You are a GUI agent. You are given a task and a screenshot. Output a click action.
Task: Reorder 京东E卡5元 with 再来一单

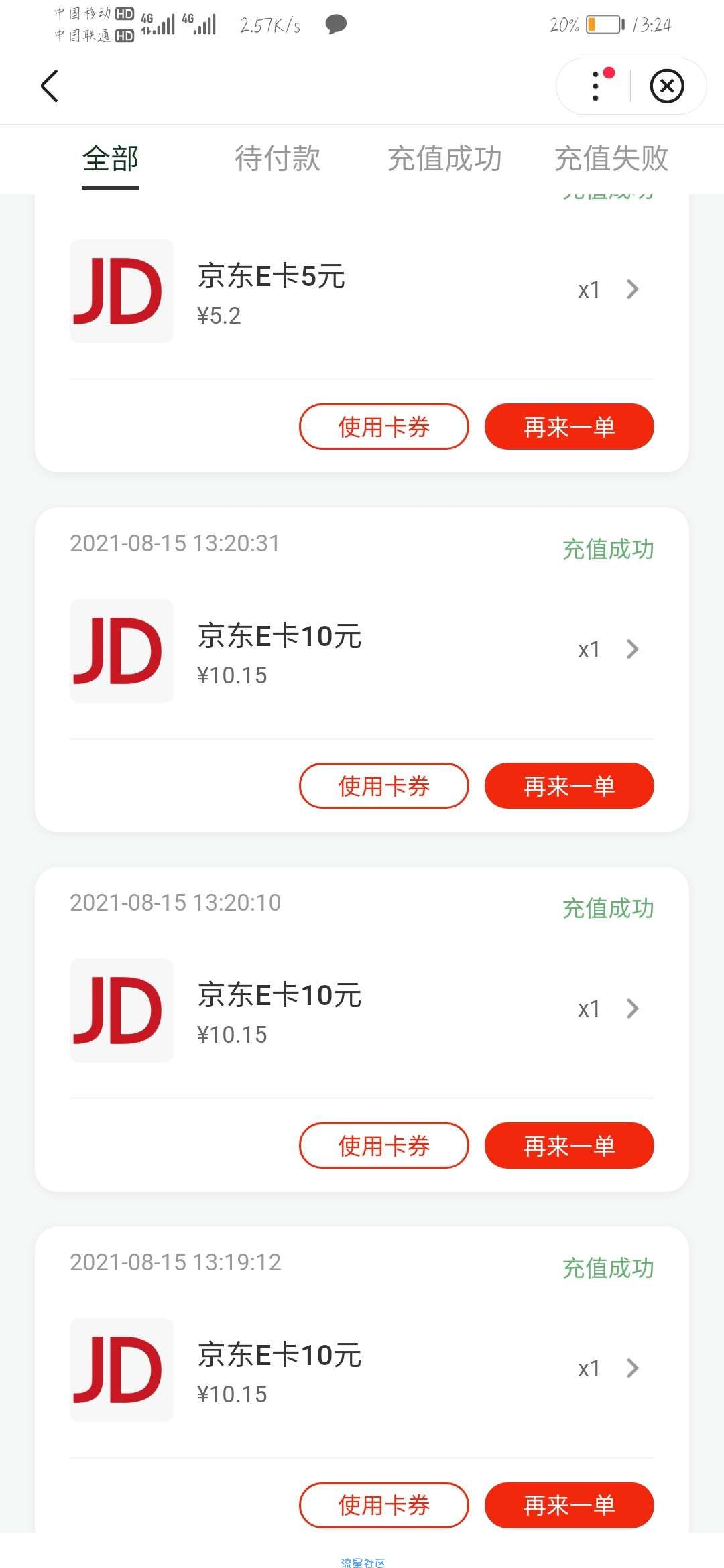tap(569, 426)
